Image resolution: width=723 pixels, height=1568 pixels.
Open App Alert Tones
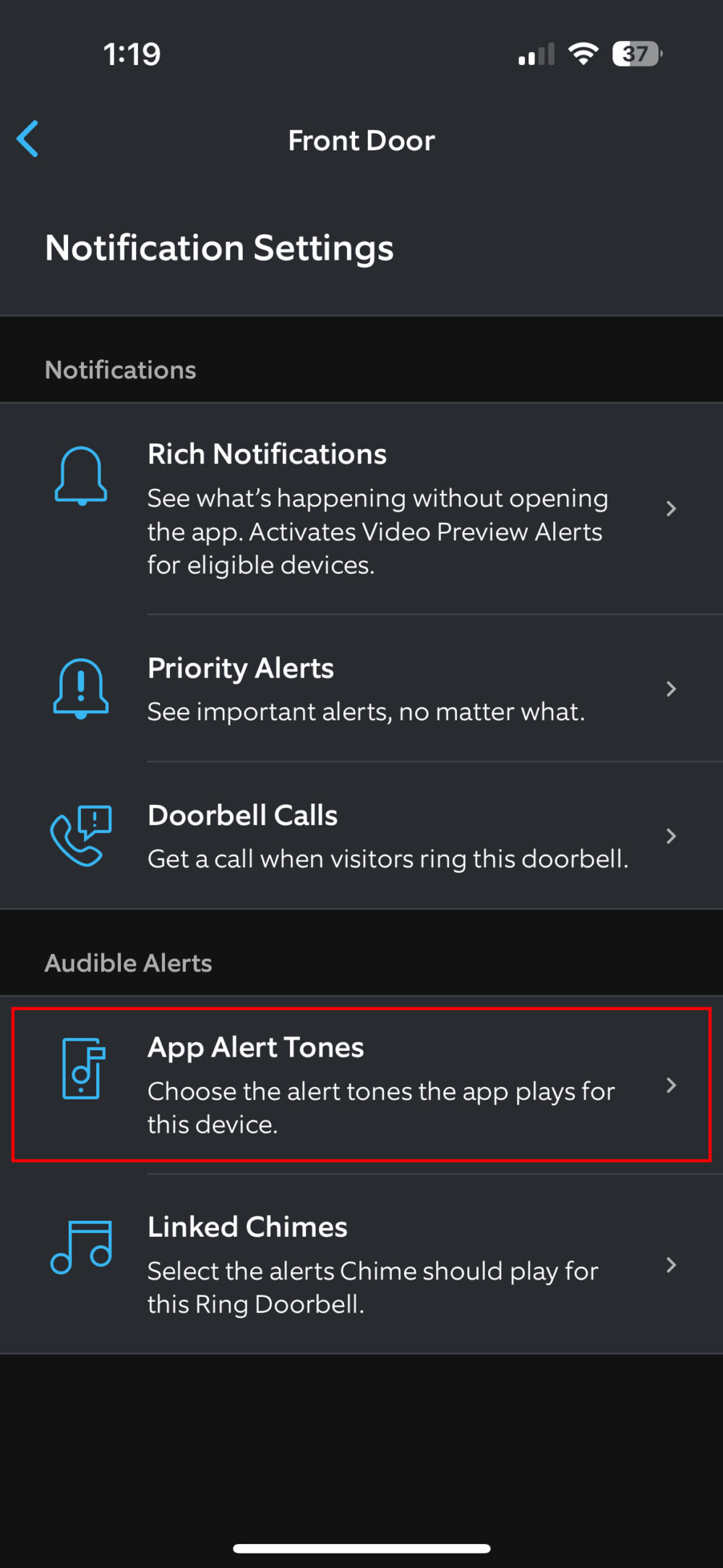click(361, 1084)
